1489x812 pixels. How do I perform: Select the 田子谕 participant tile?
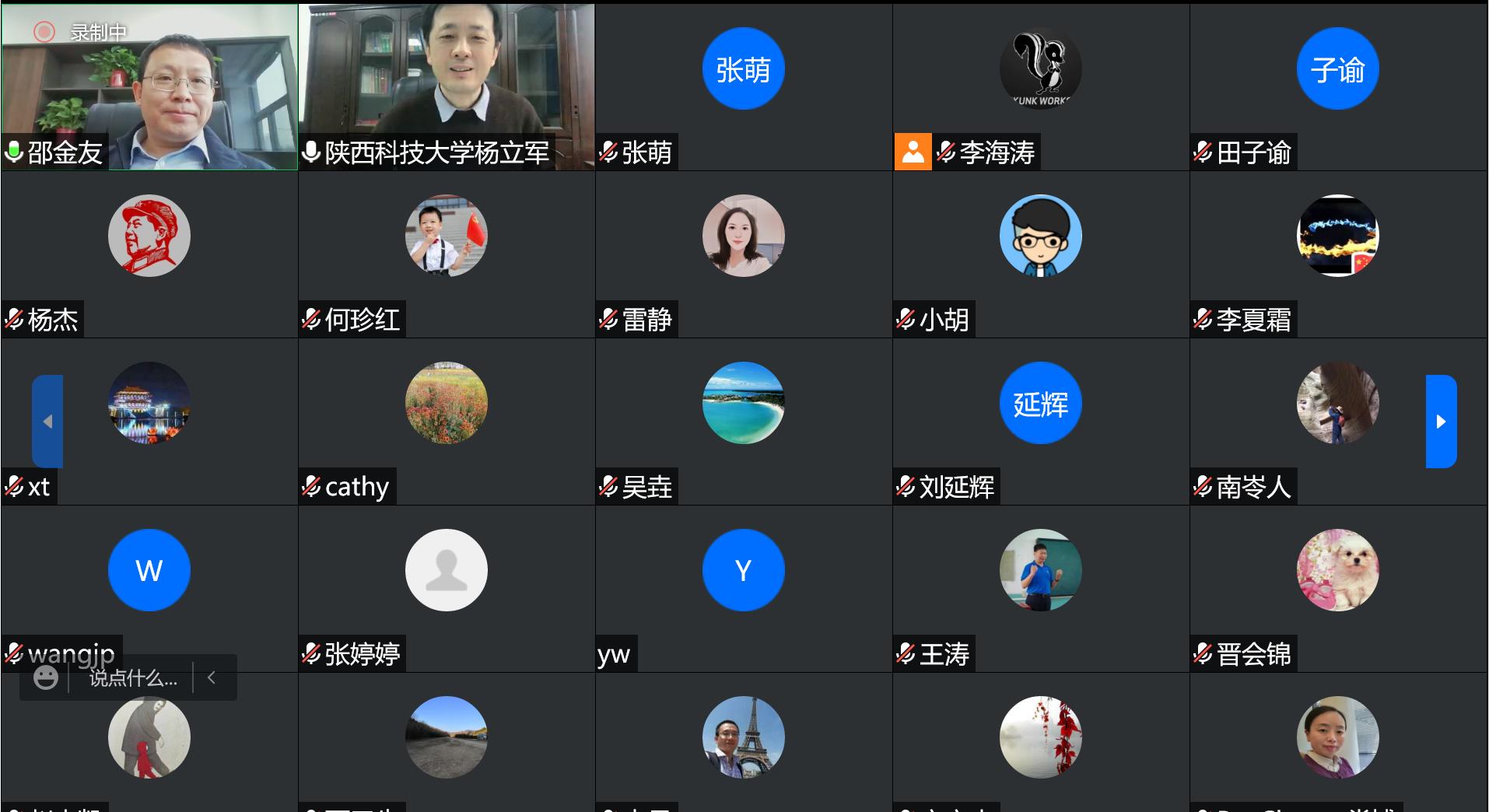1337,87
